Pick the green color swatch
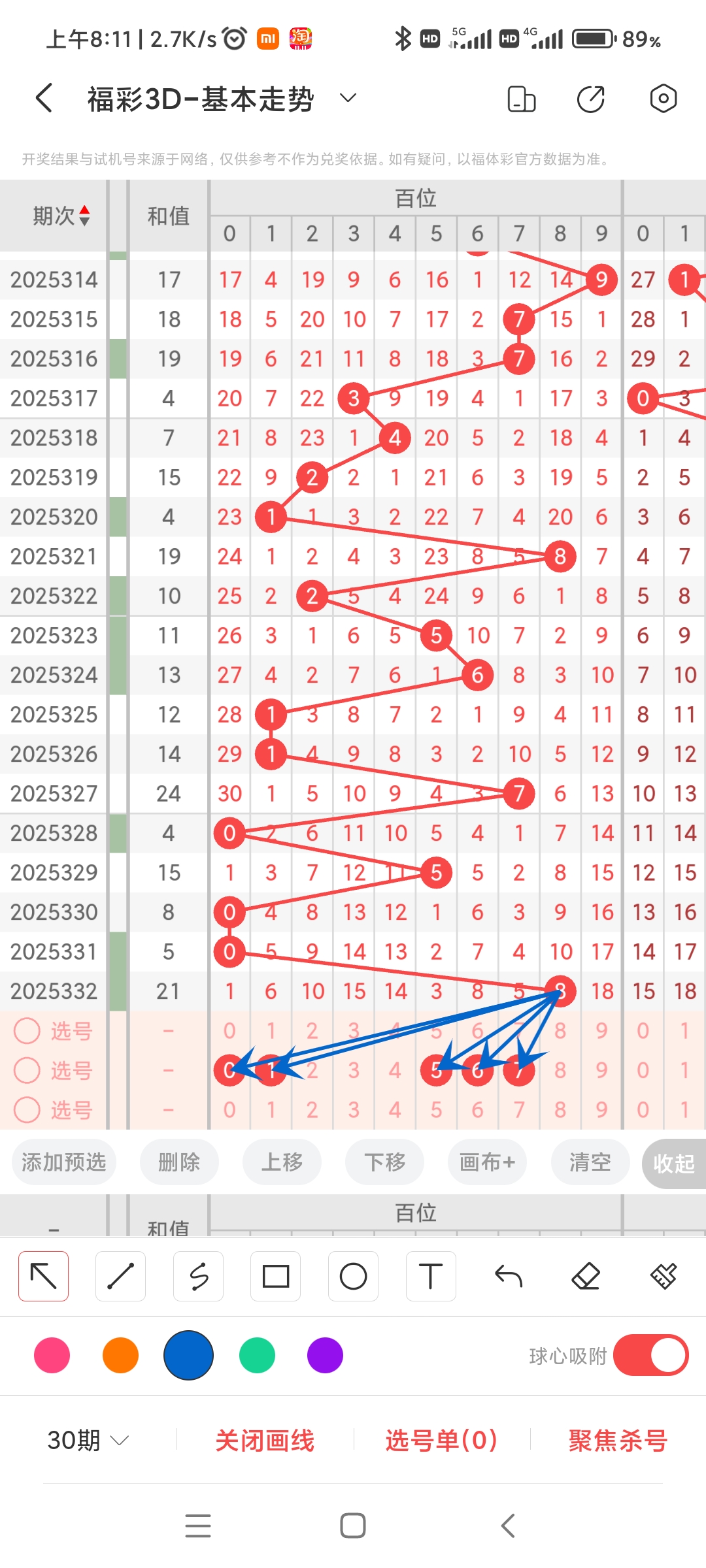Viewport: 706px width, 1568px height. pyautogui.click(x=257, y=1355)
